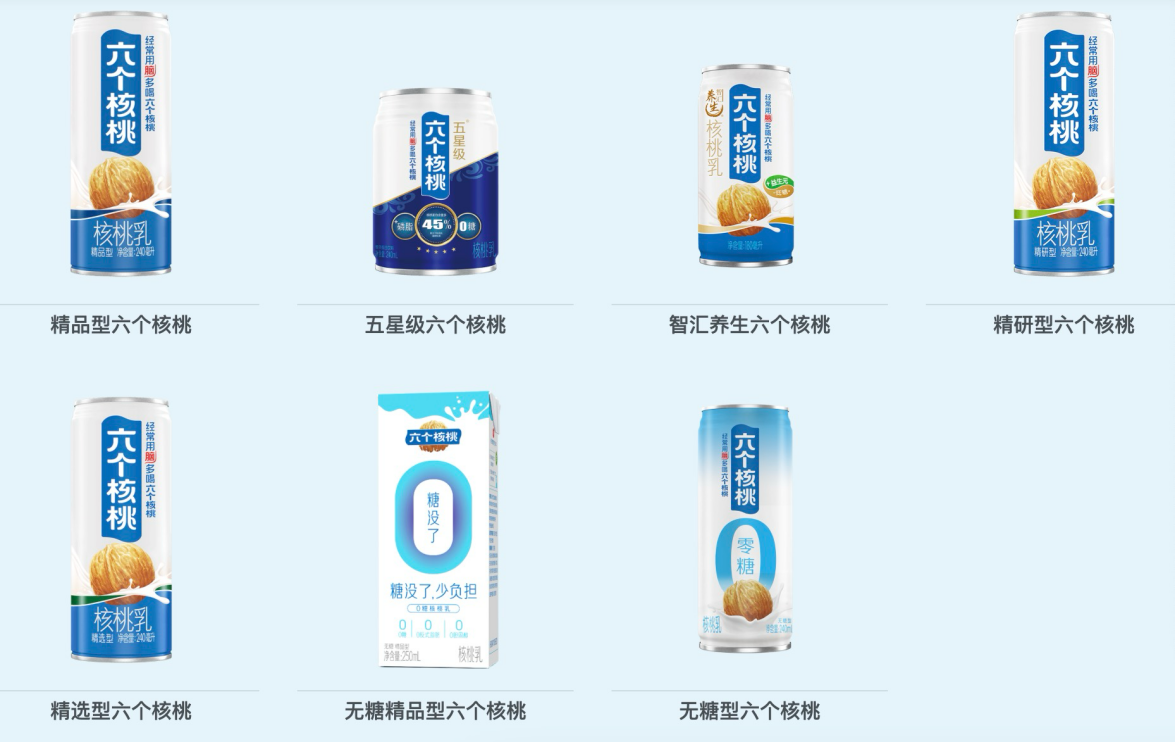Select the 智汇养生六个核桃 product

(x=745, y=166)
